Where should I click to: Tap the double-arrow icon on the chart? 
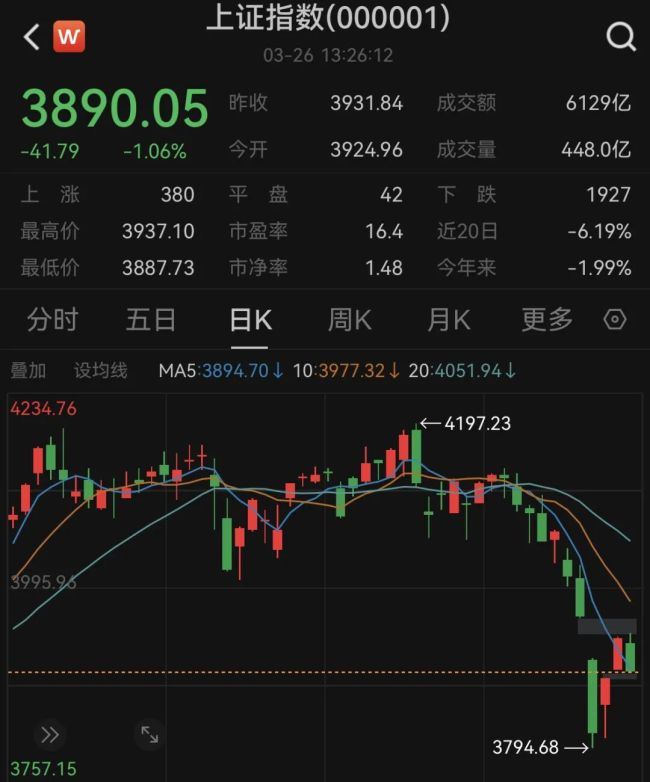coord(49,735)
